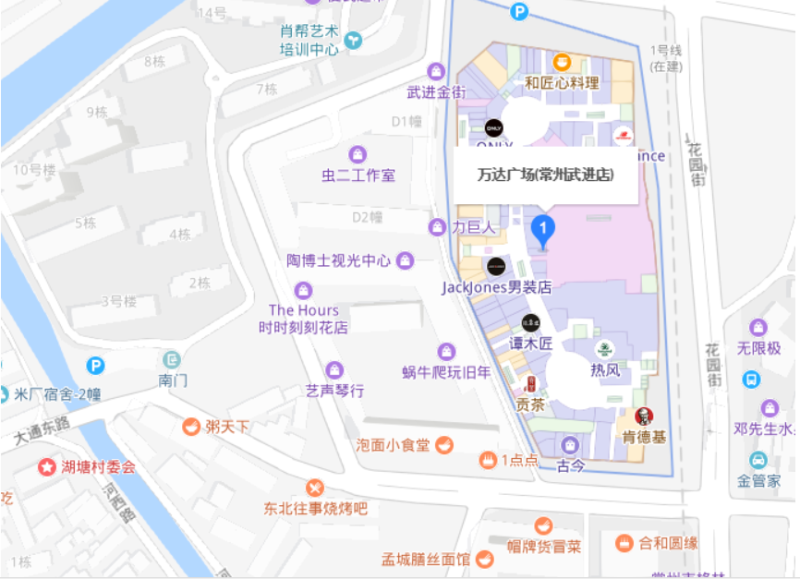This screenshot has width=800, height=579.
Task: Open the JackJones男装店 point of interest
Action: (x=496, y=266)
